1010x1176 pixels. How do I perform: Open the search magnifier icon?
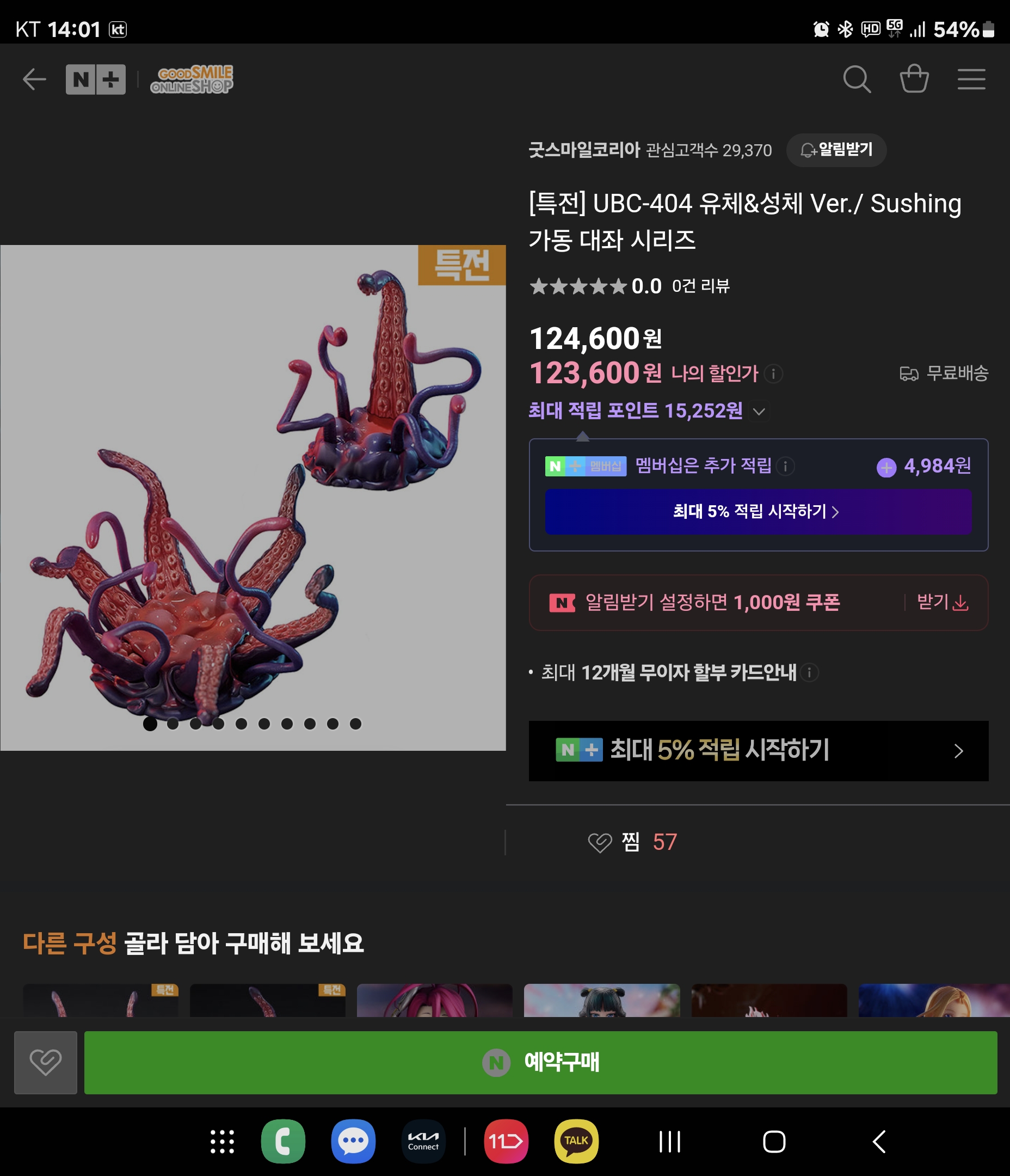point(856,79)
